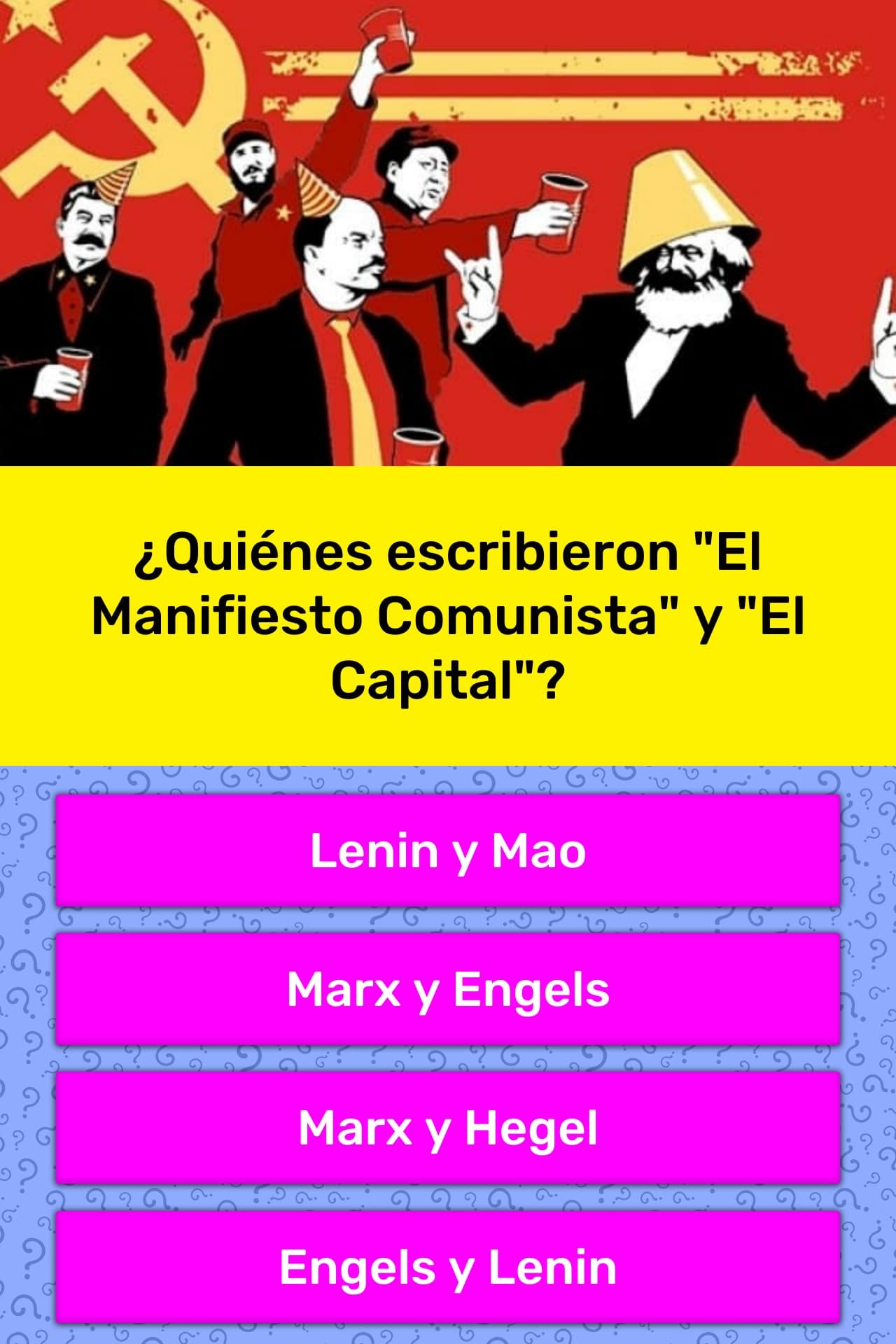Select the answer "Lenin y Mao"
The image size is (896, 1344).
[x=448, y=850]
